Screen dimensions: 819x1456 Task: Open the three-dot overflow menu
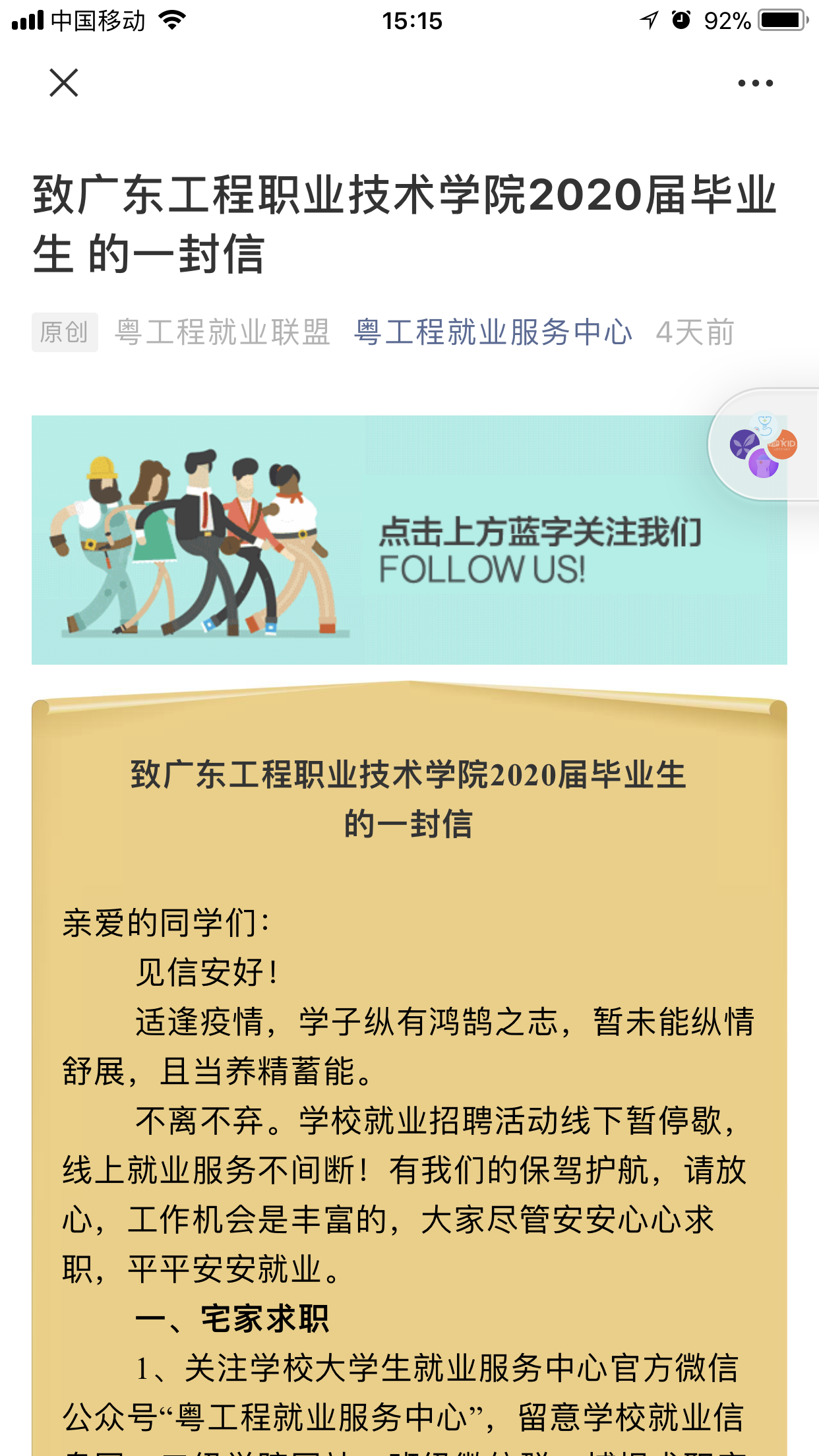(x=755, y=83)
